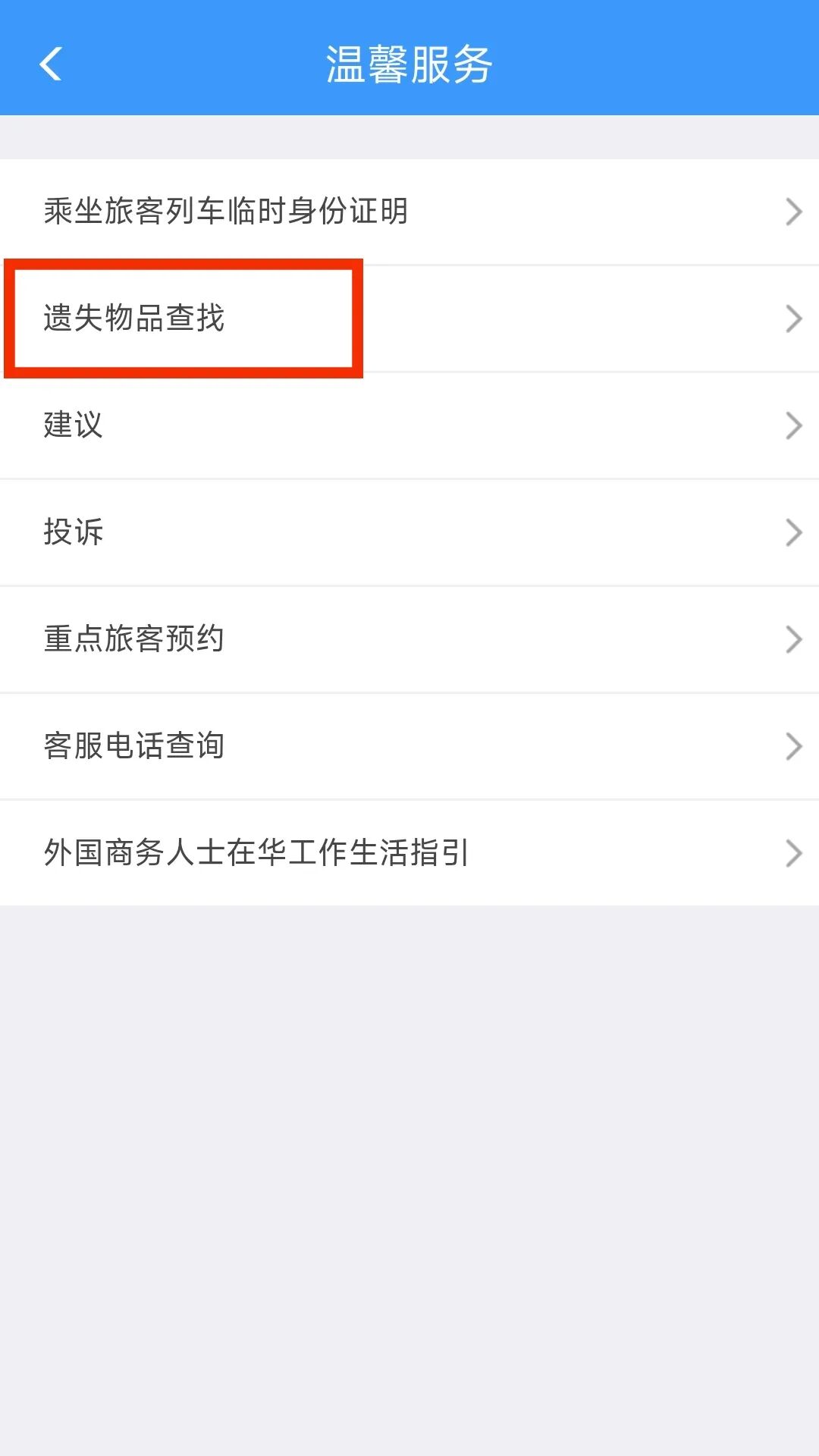Screen dimensions: 819x1456
Task: Go back from 温馨服务 page
Action: [x=50, y=64]
